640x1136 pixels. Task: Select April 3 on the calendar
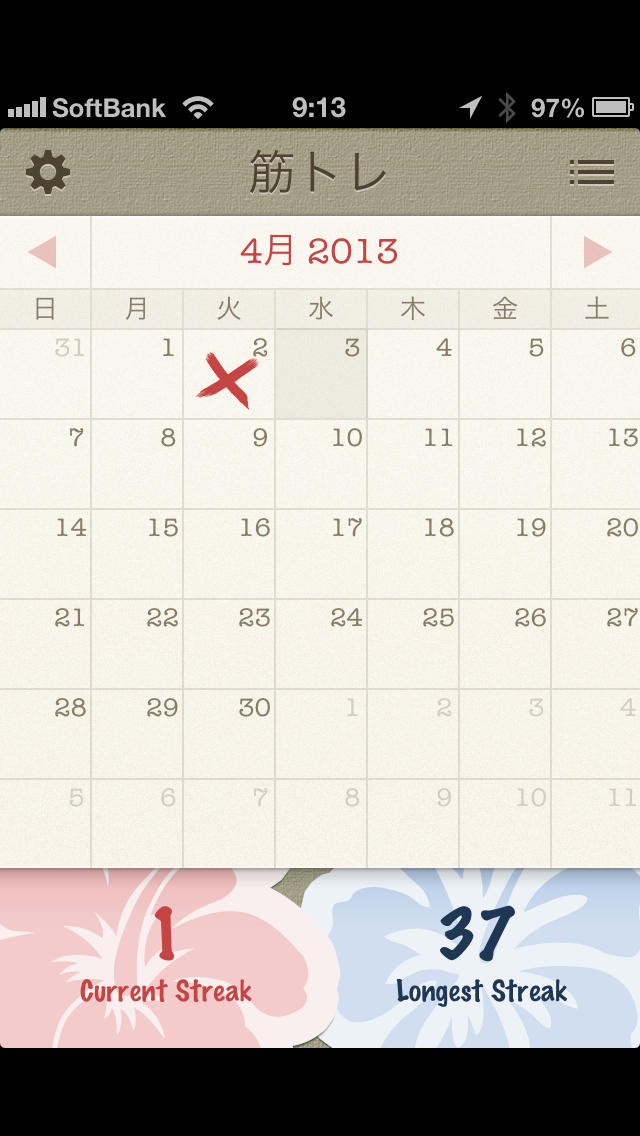click(x=321, y=374)
